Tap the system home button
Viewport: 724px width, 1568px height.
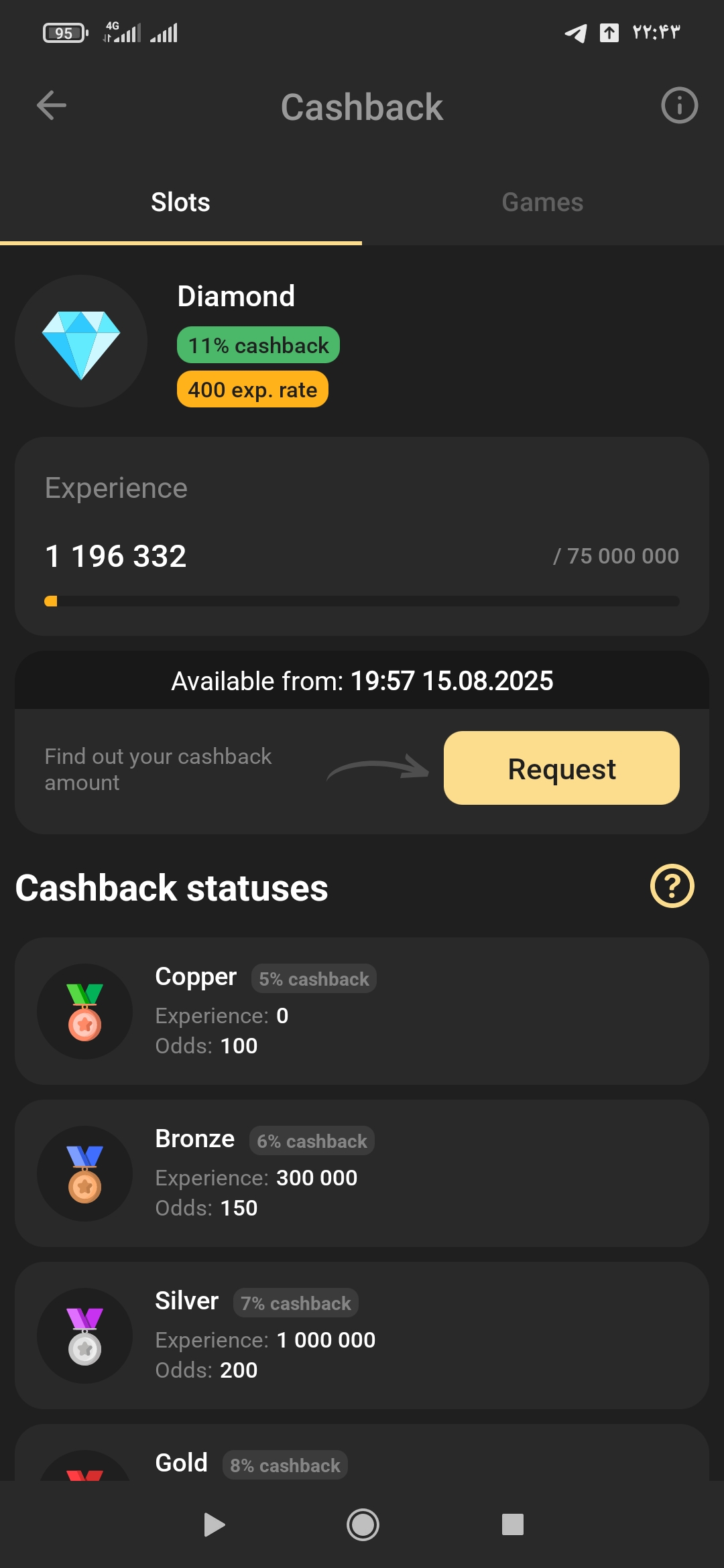[363, 1524]
